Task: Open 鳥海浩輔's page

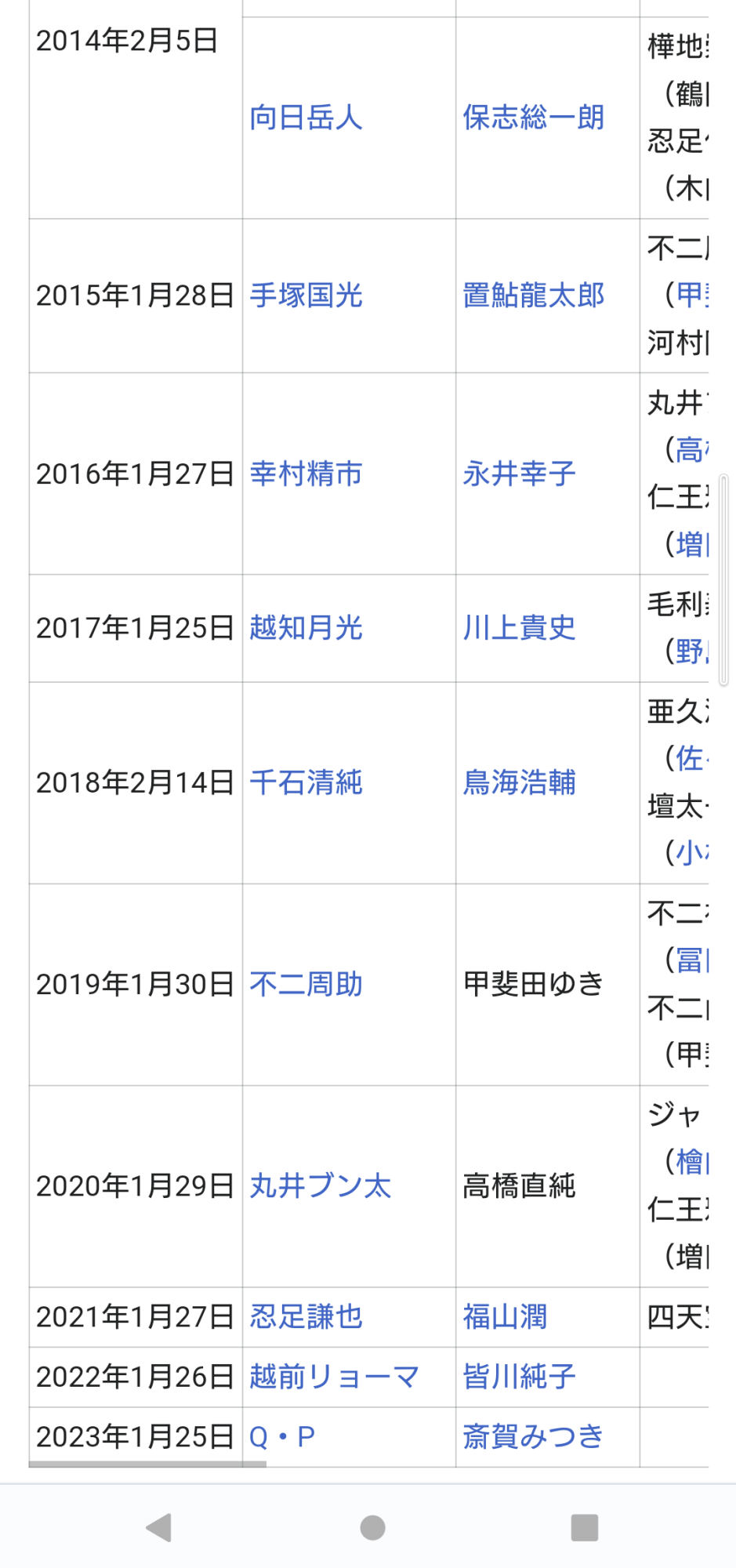Action: coord(519,782)
